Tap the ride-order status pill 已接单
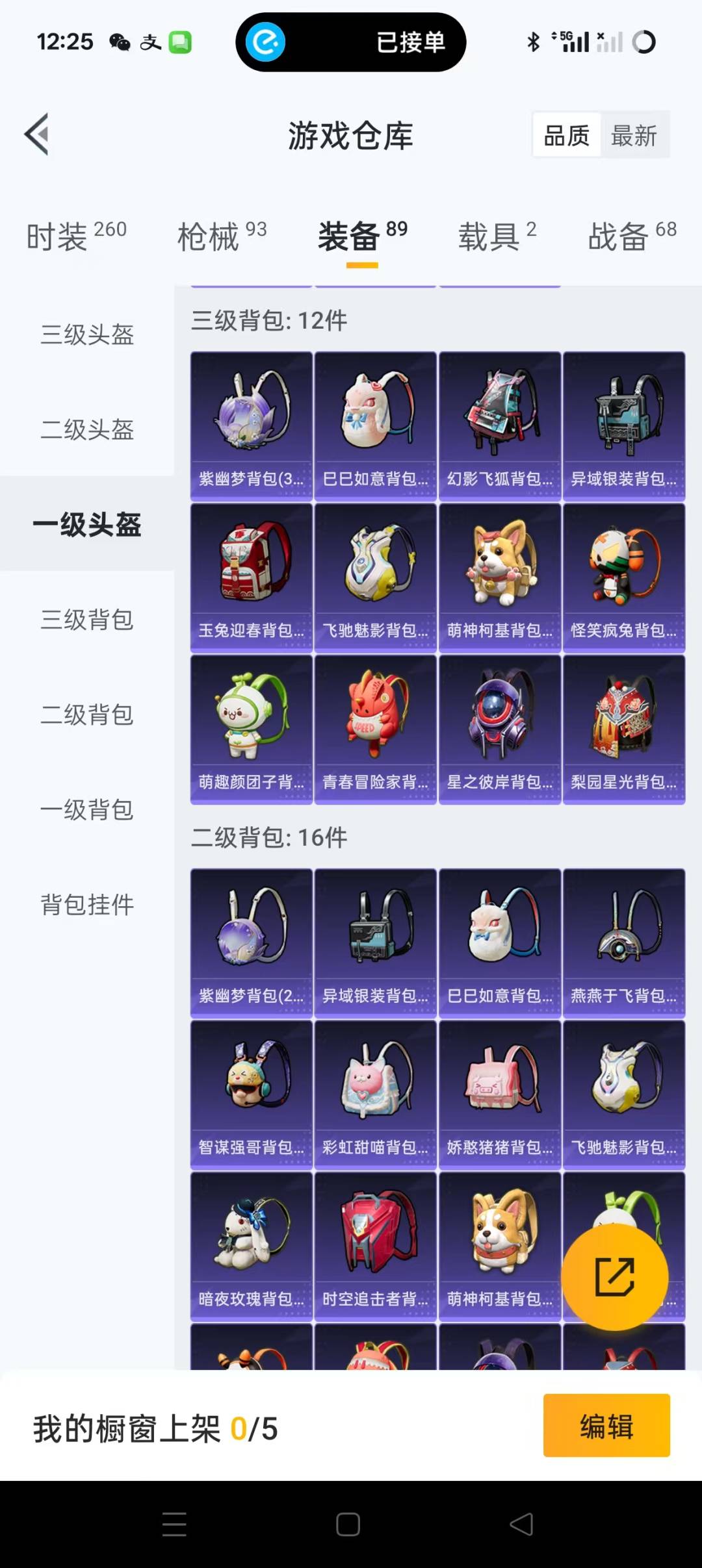Screen dimensions: 702x1568 pyautogui.click(x=350, y=42)
